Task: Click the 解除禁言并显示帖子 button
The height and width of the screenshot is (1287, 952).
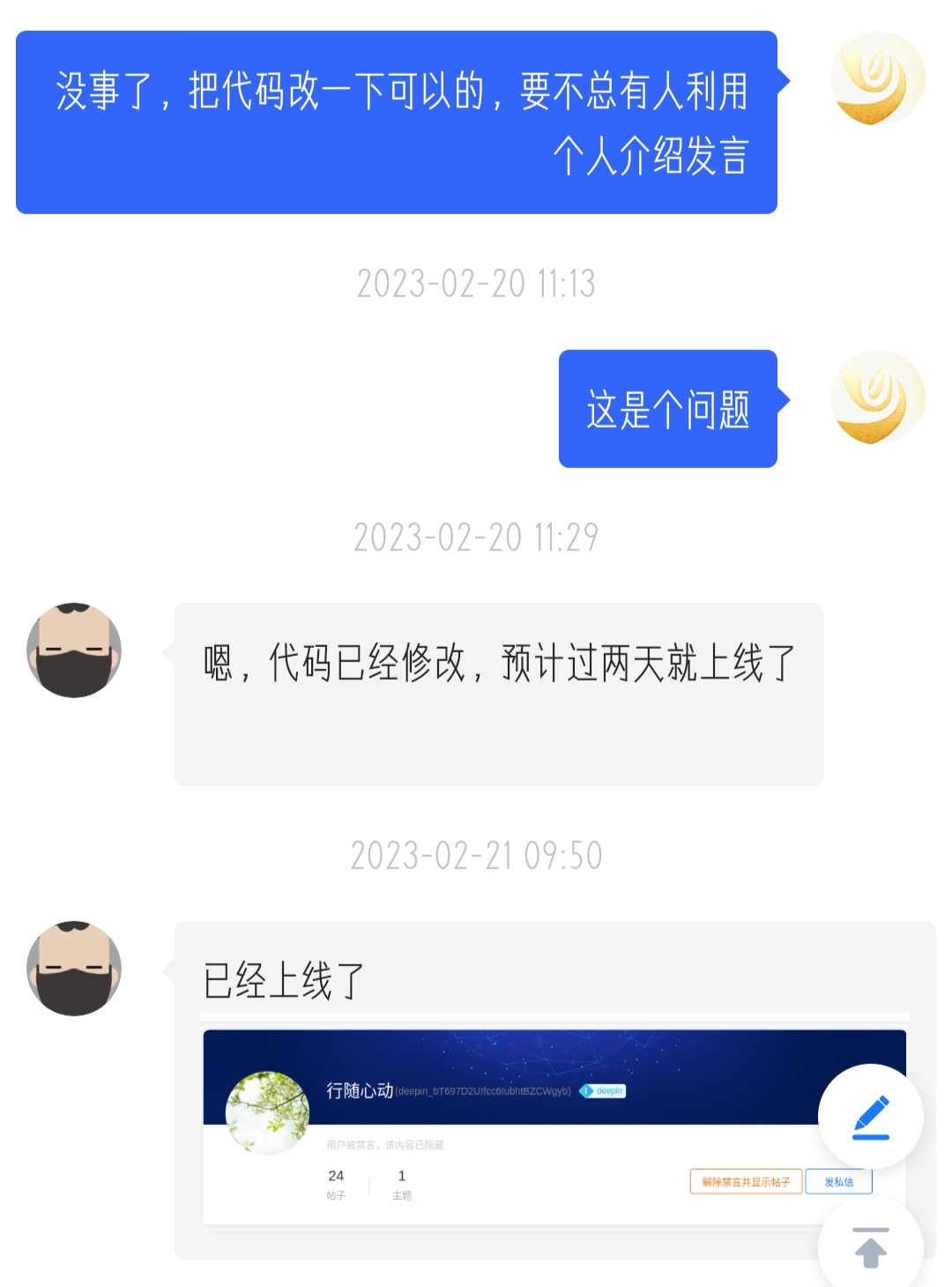Action: tap(745, 1181)
